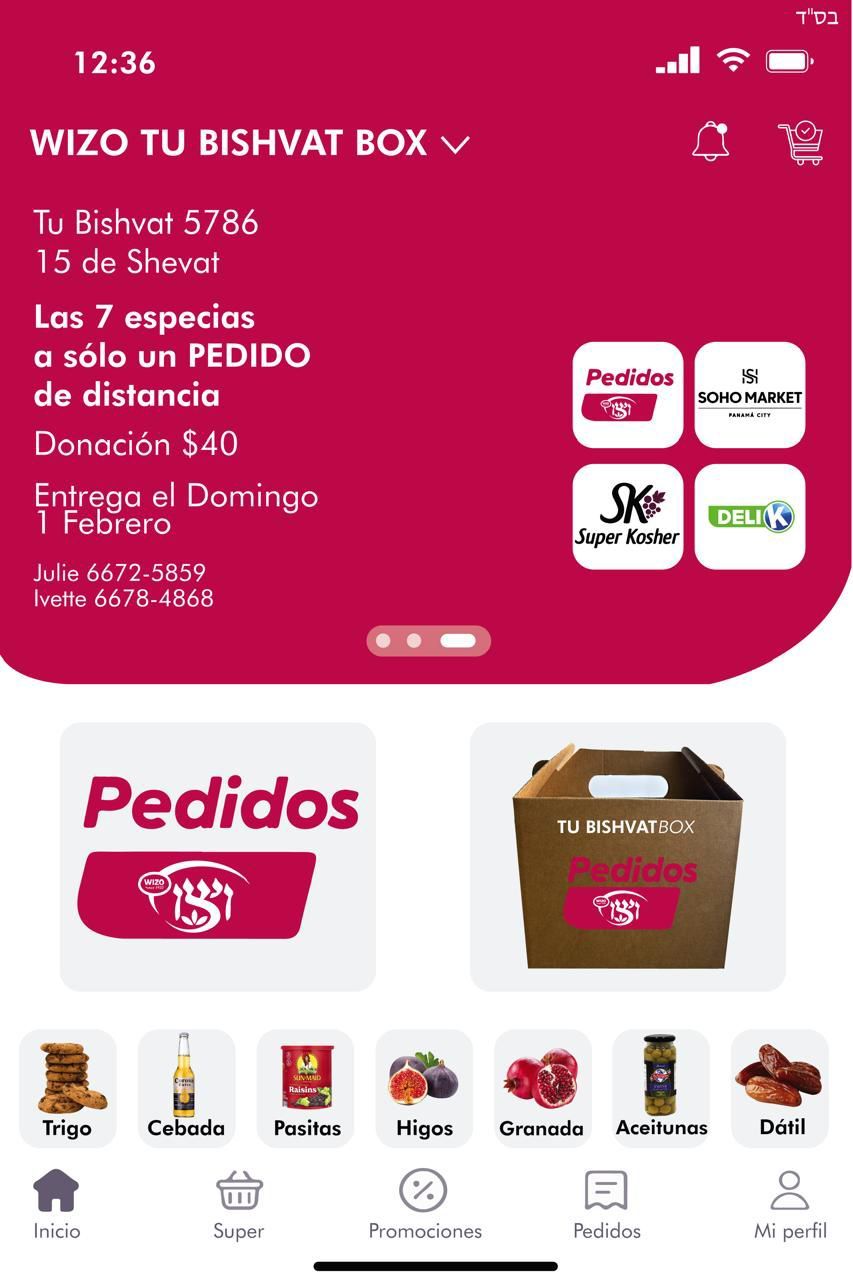Switch to the Pedidos tab in bottom bar
This screenshot has width=853, height=1280.
tap(607, 1205)
